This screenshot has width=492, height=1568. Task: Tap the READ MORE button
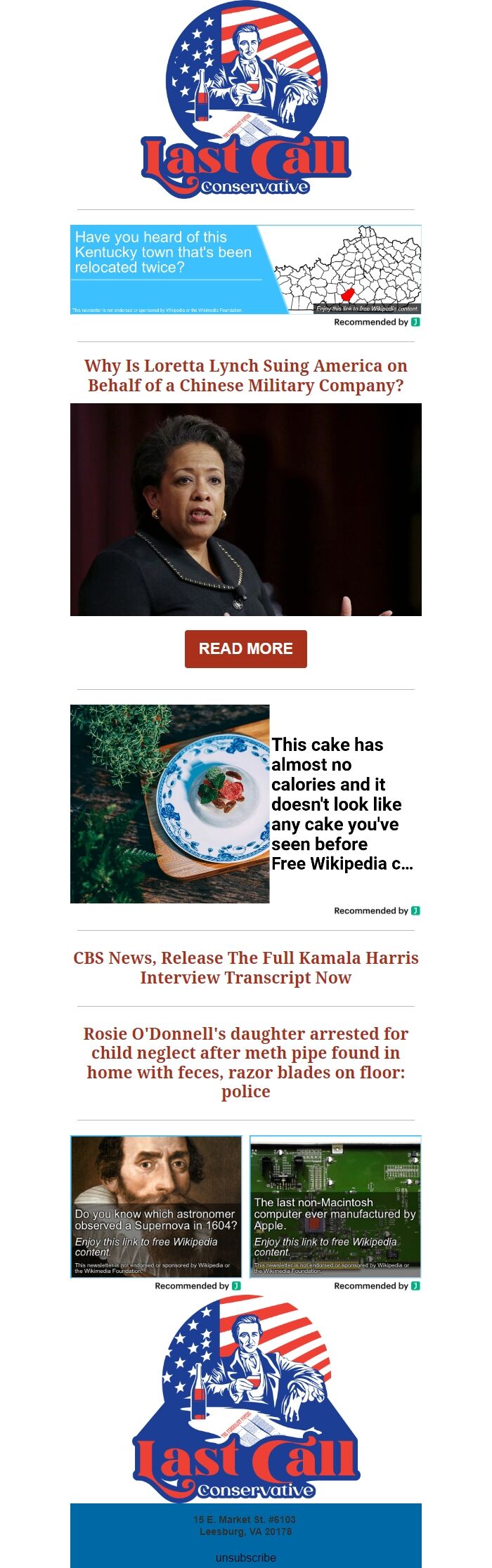(245, 648)
